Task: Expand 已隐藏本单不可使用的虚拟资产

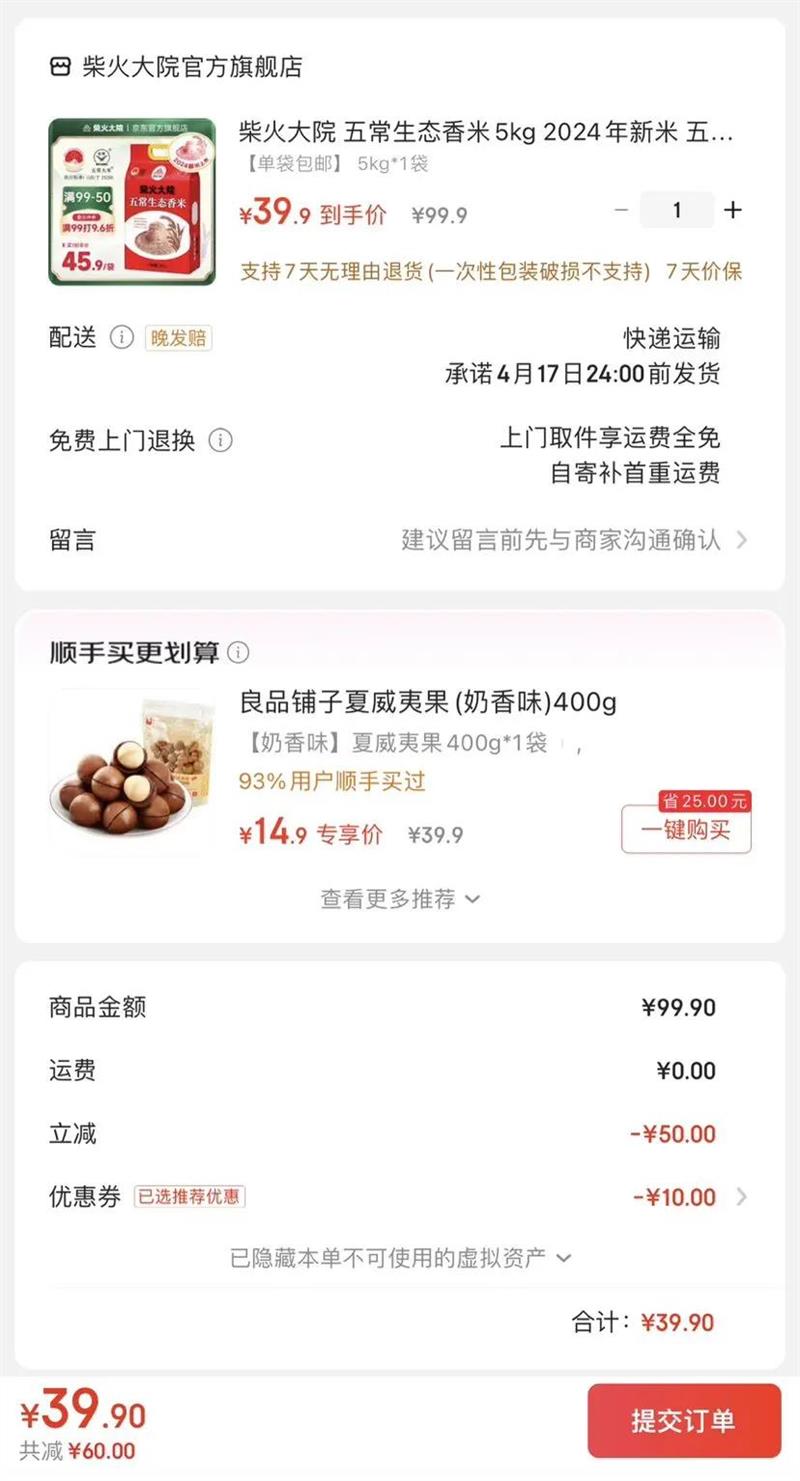Action: (x=400, y=1258)
